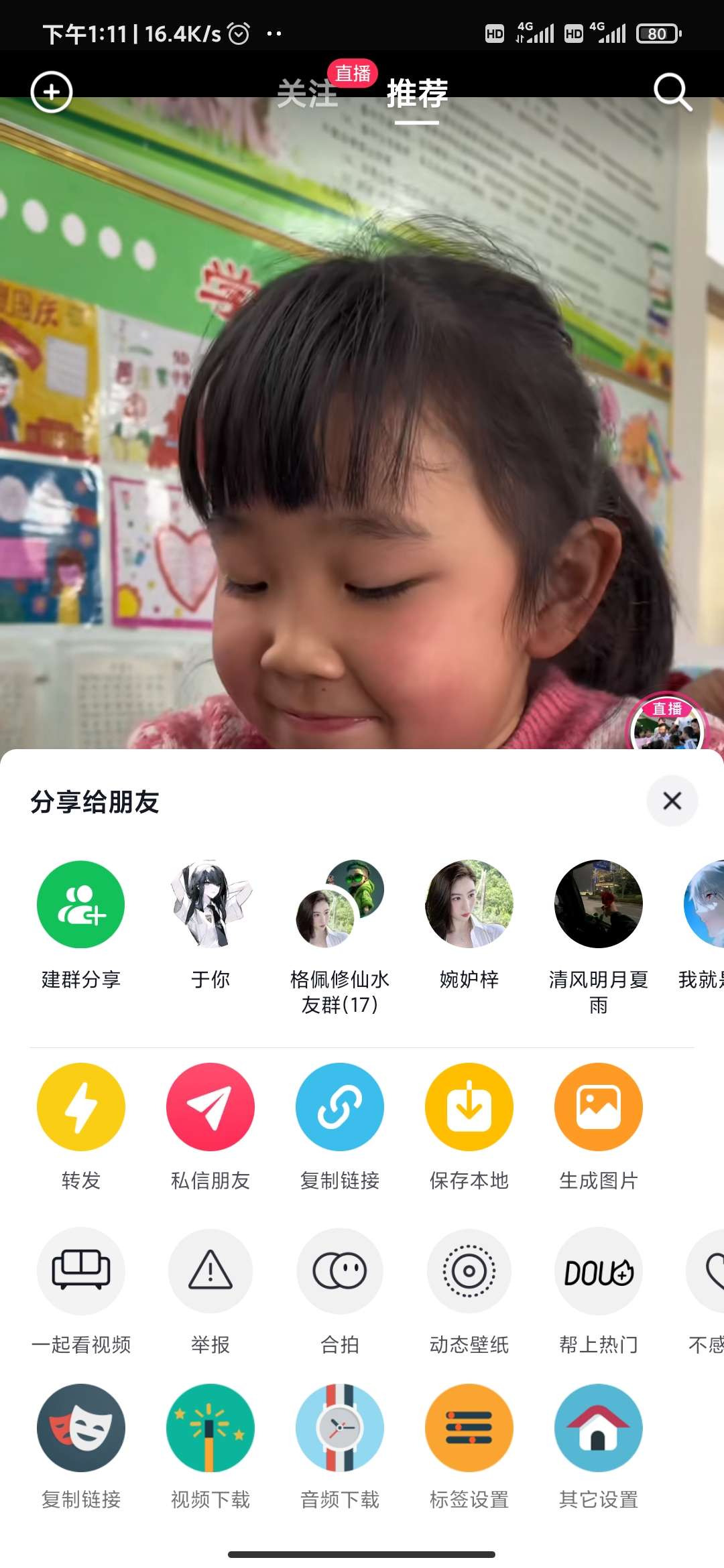Viewport: 724px width, 1568px height.
Task: Switch to the 关注 tab
Action: (307, 94)
